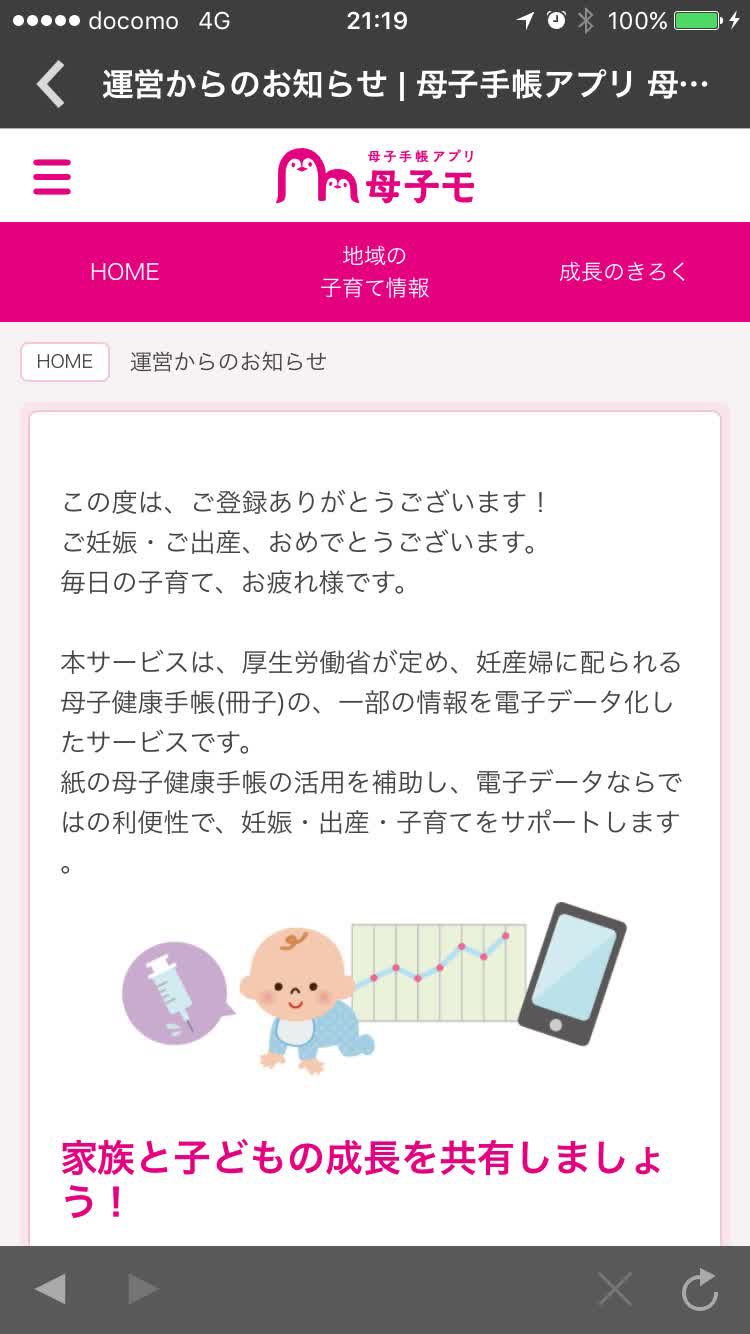
Task: Go back using the header arrow
Action: coord(50,85)
